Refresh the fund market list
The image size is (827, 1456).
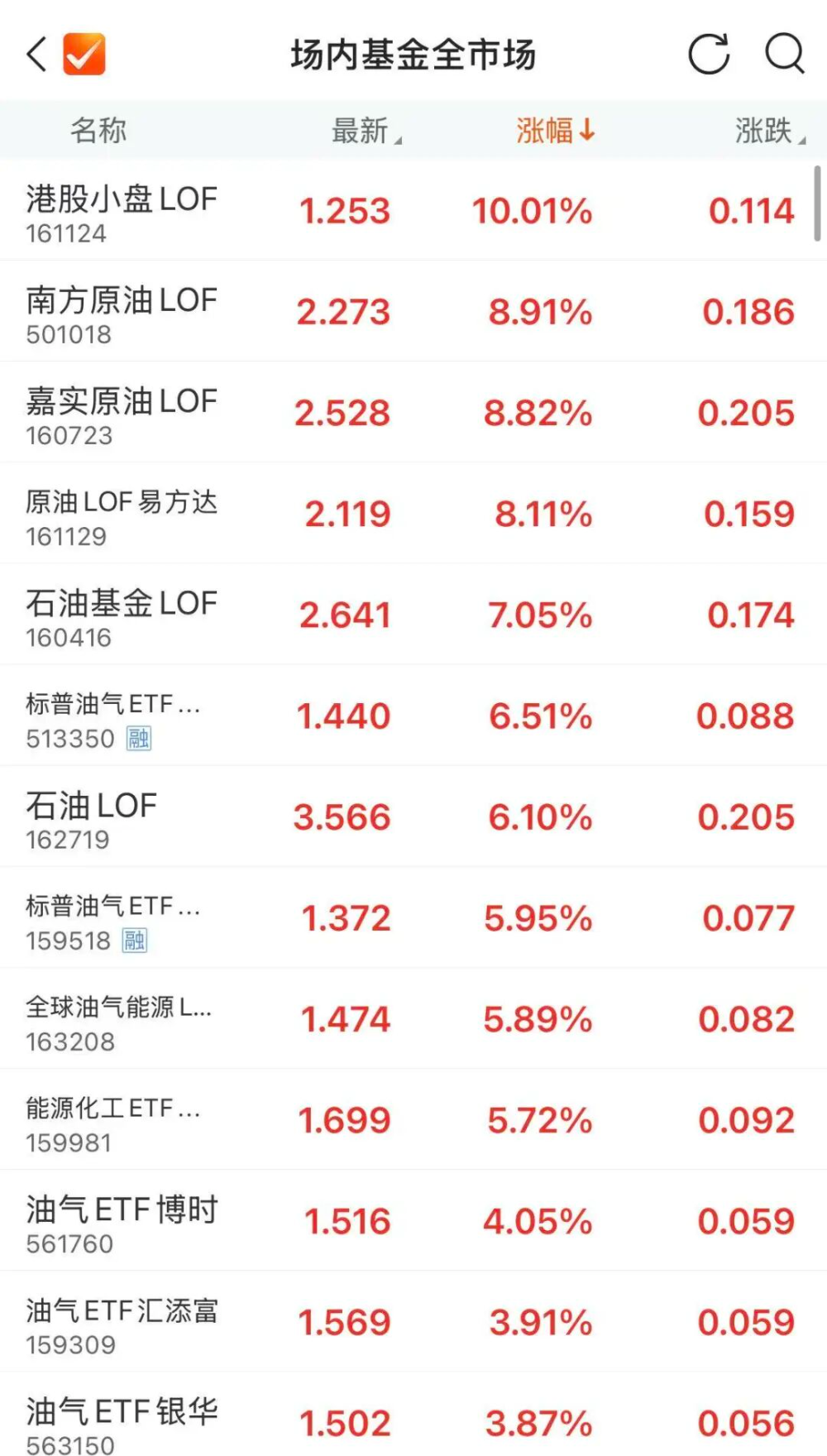point(709,55)
